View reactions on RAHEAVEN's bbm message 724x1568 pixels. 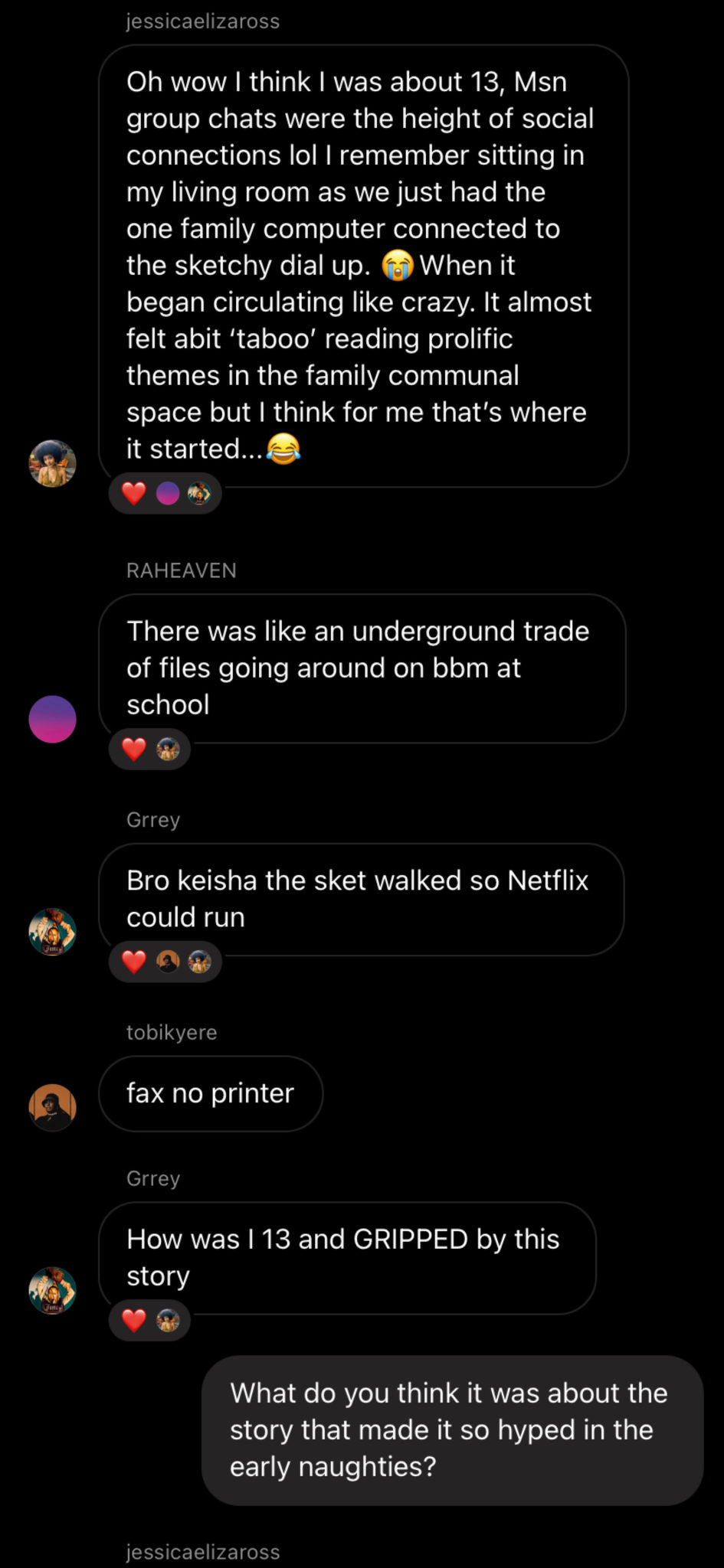(x=150, y=749)
